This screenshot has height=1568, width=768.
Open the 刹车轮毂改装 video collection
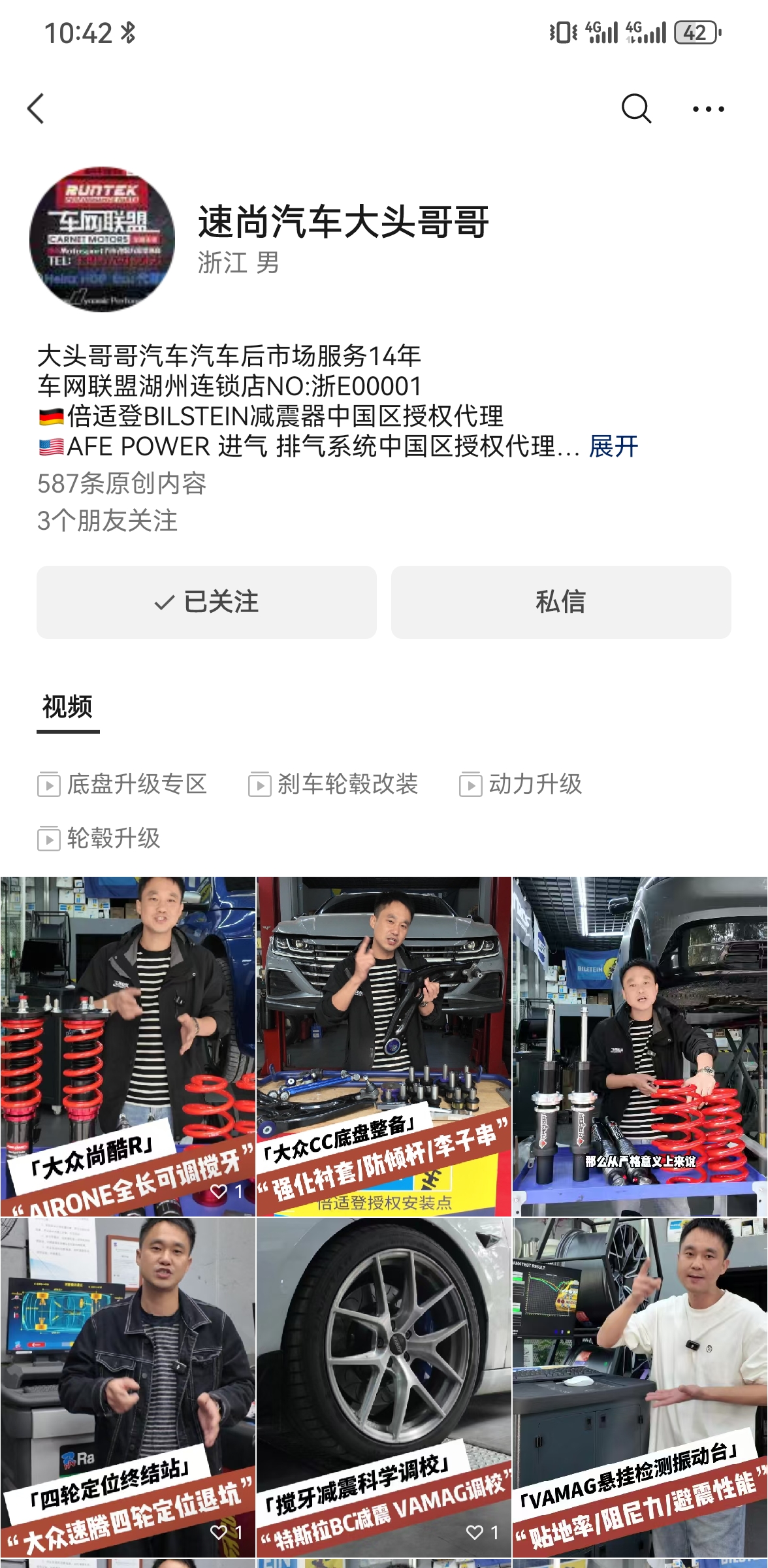coord(334,784)
